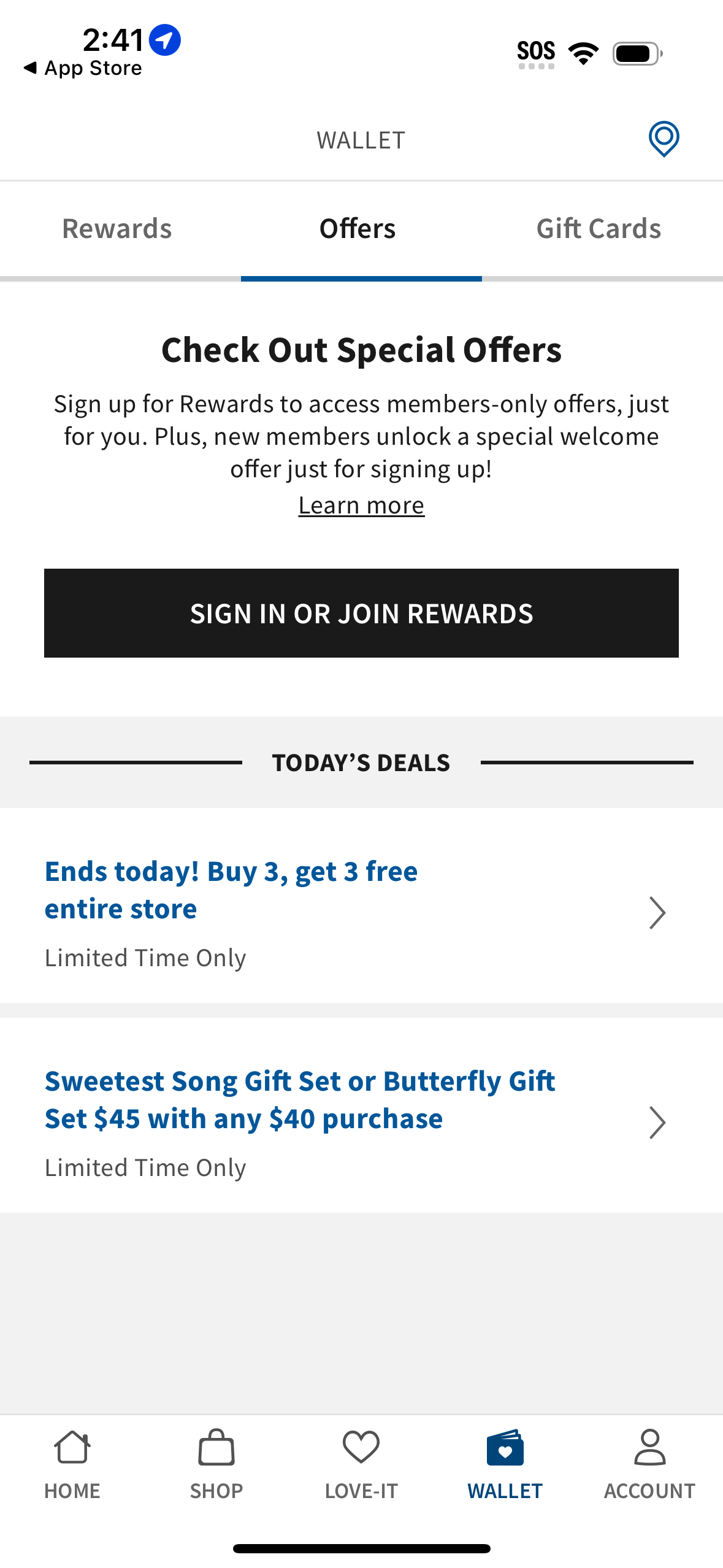Expand the Sweetest Song Gift Set chevron

click(x=657, y=1123)
